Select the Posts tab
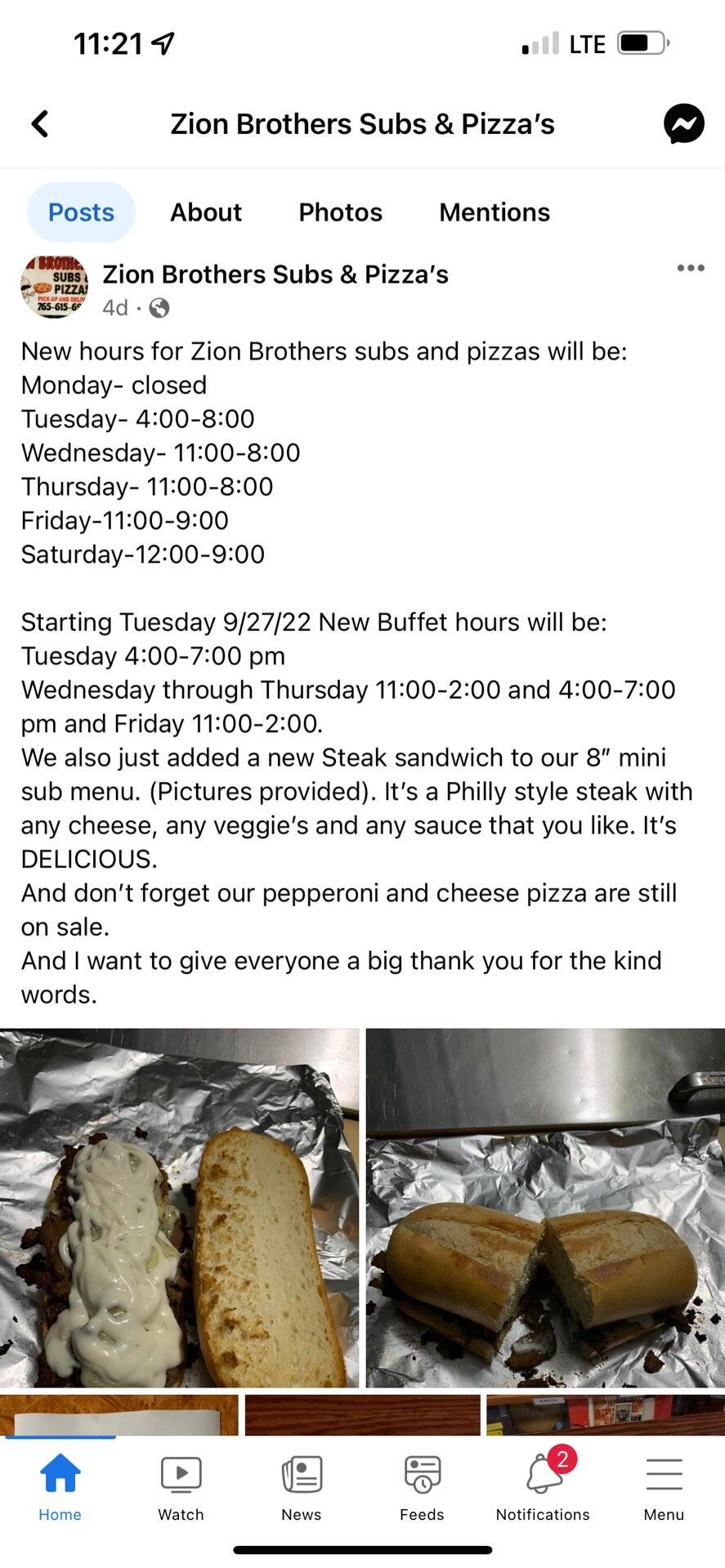Viewport: 725px width, 1568px height. (81, 212)
